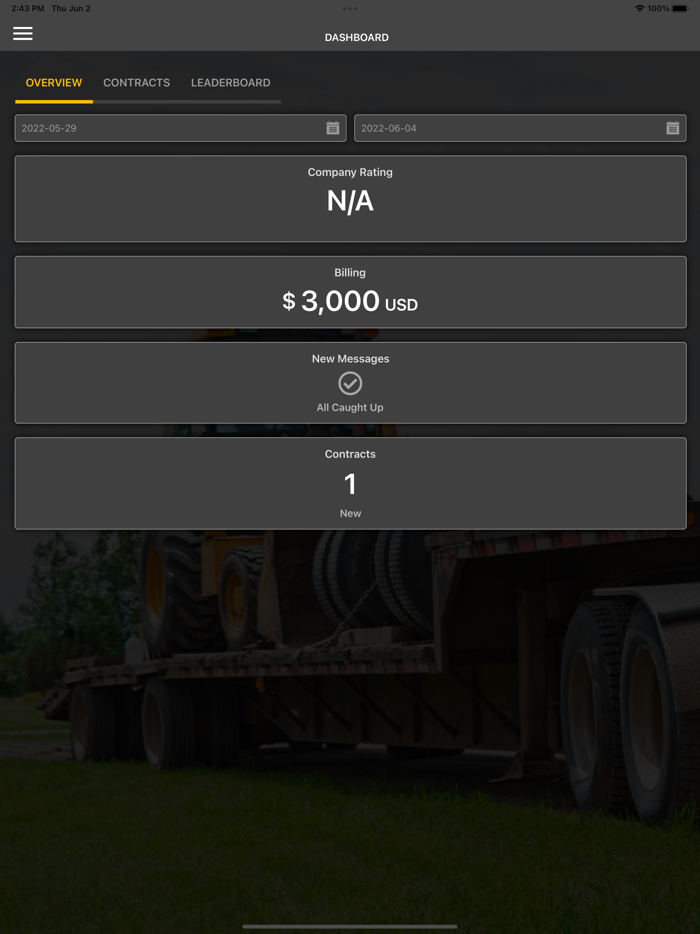
Task: Open the New Messages card
Action: pos(350,383)
